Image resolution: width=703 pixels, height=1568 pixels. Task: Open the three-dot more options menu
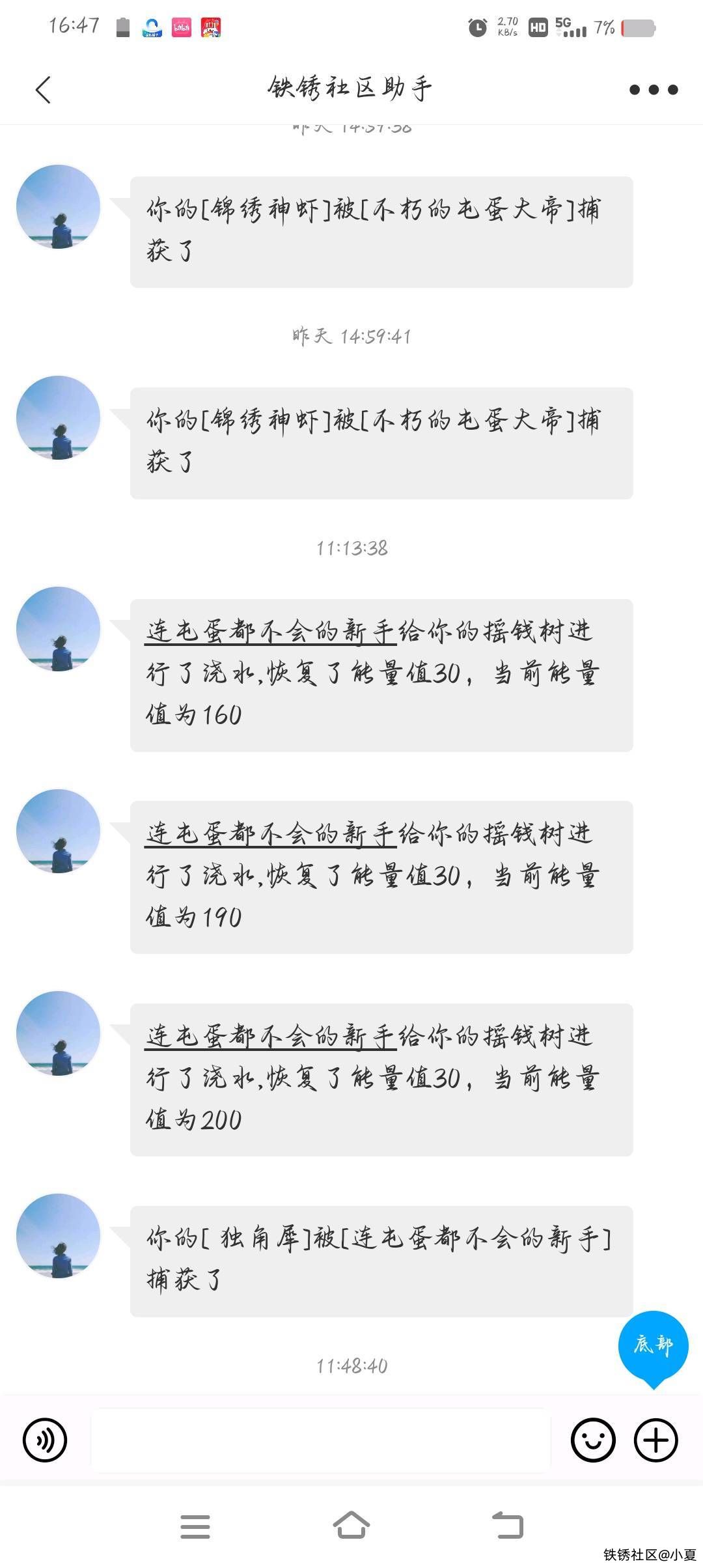point(654,90)
